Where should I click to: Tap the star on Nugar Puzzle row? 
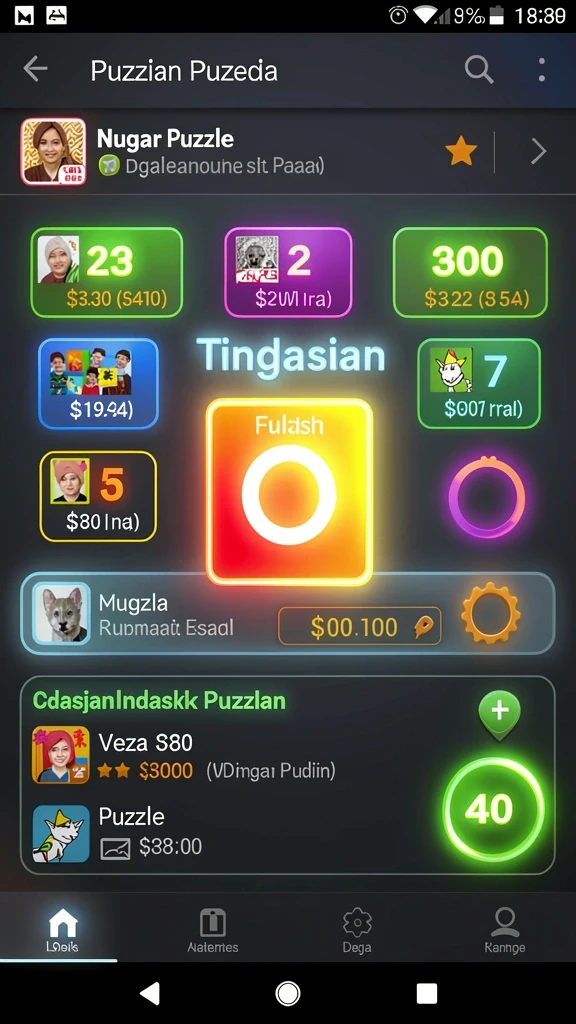coord(461,152)
